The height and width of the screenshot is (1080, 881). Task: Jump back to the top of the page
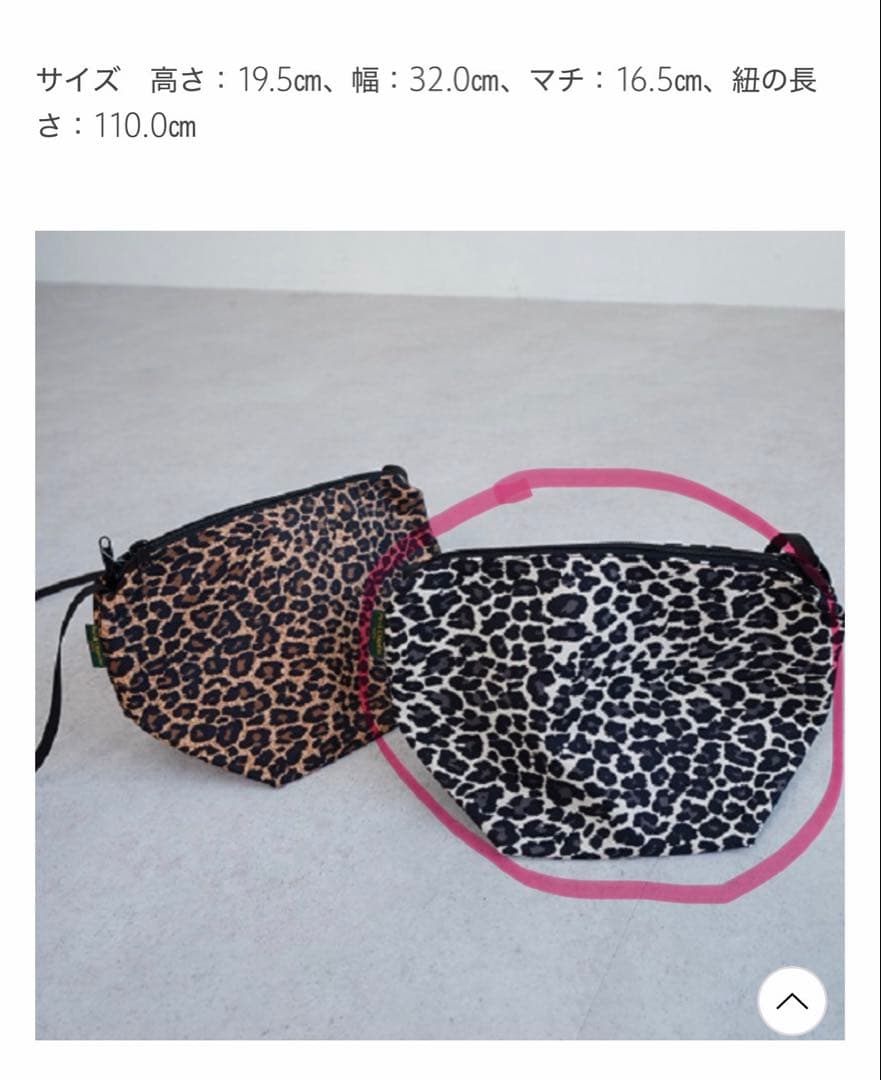tap(791, 1000)
